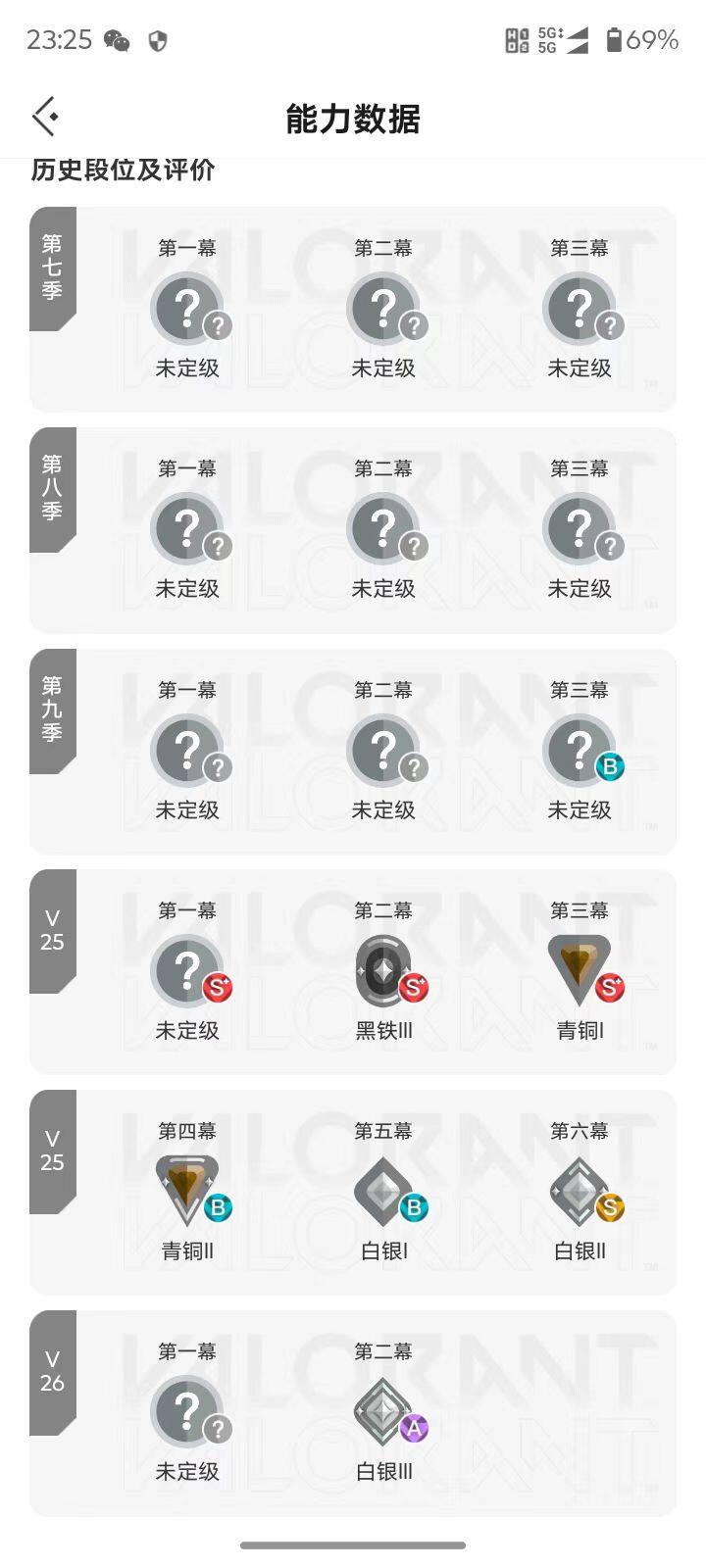
Task: Tap the A grade badge on 白银III
Action: [x=413, y=1429]
